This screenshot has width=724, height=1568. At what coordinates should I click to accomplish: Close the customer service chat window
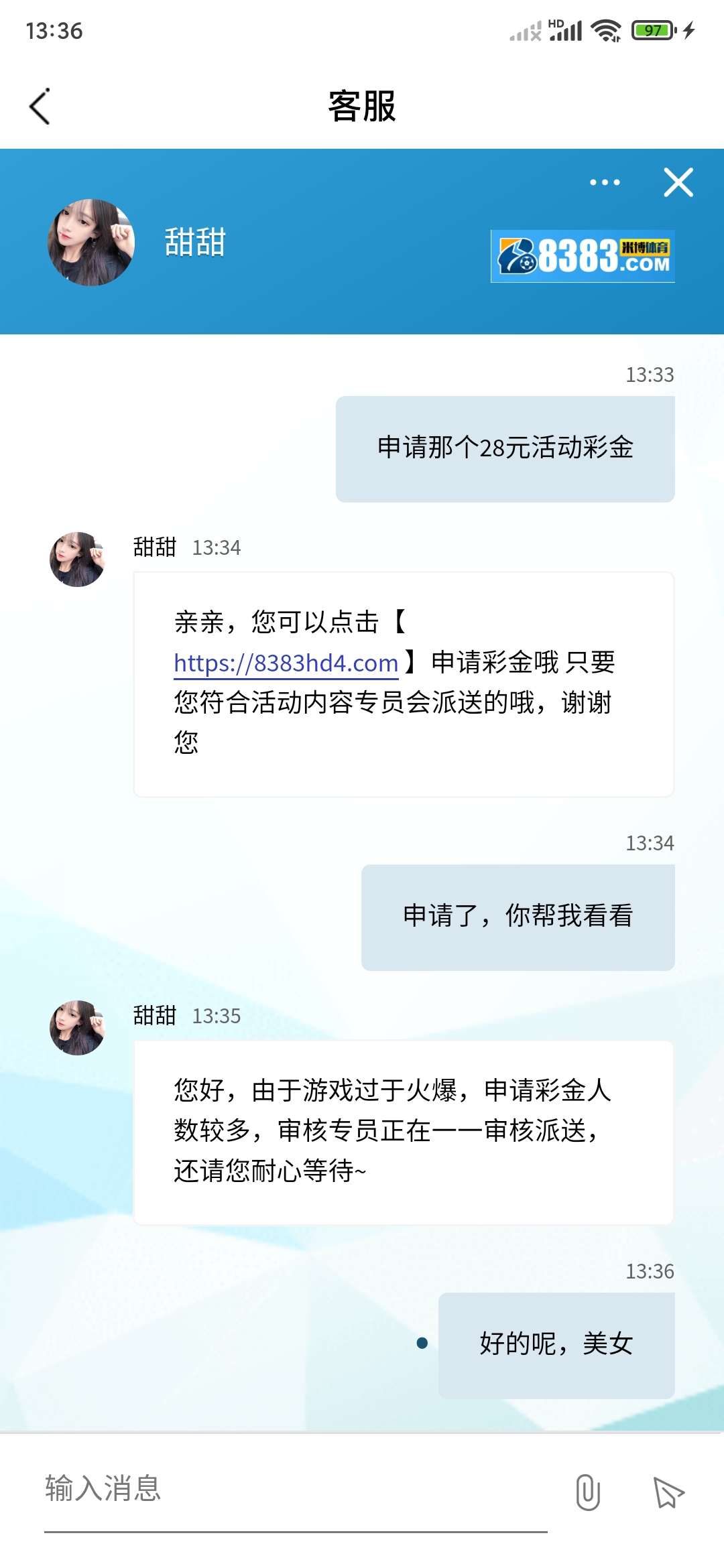[678, 182]
